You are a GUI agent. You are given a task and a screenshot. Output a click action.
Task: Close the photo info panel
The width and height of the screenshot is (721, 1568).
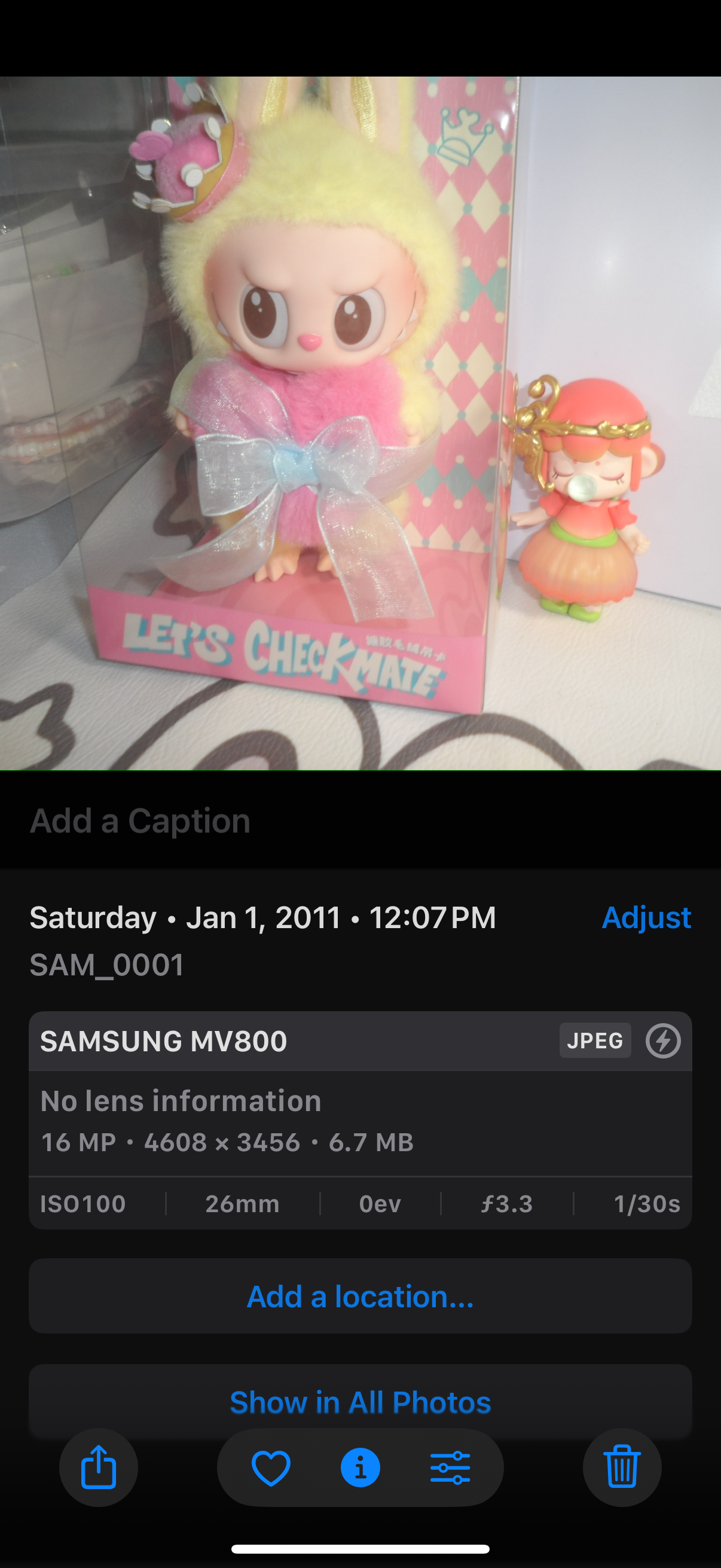[x=360, y=1468]
